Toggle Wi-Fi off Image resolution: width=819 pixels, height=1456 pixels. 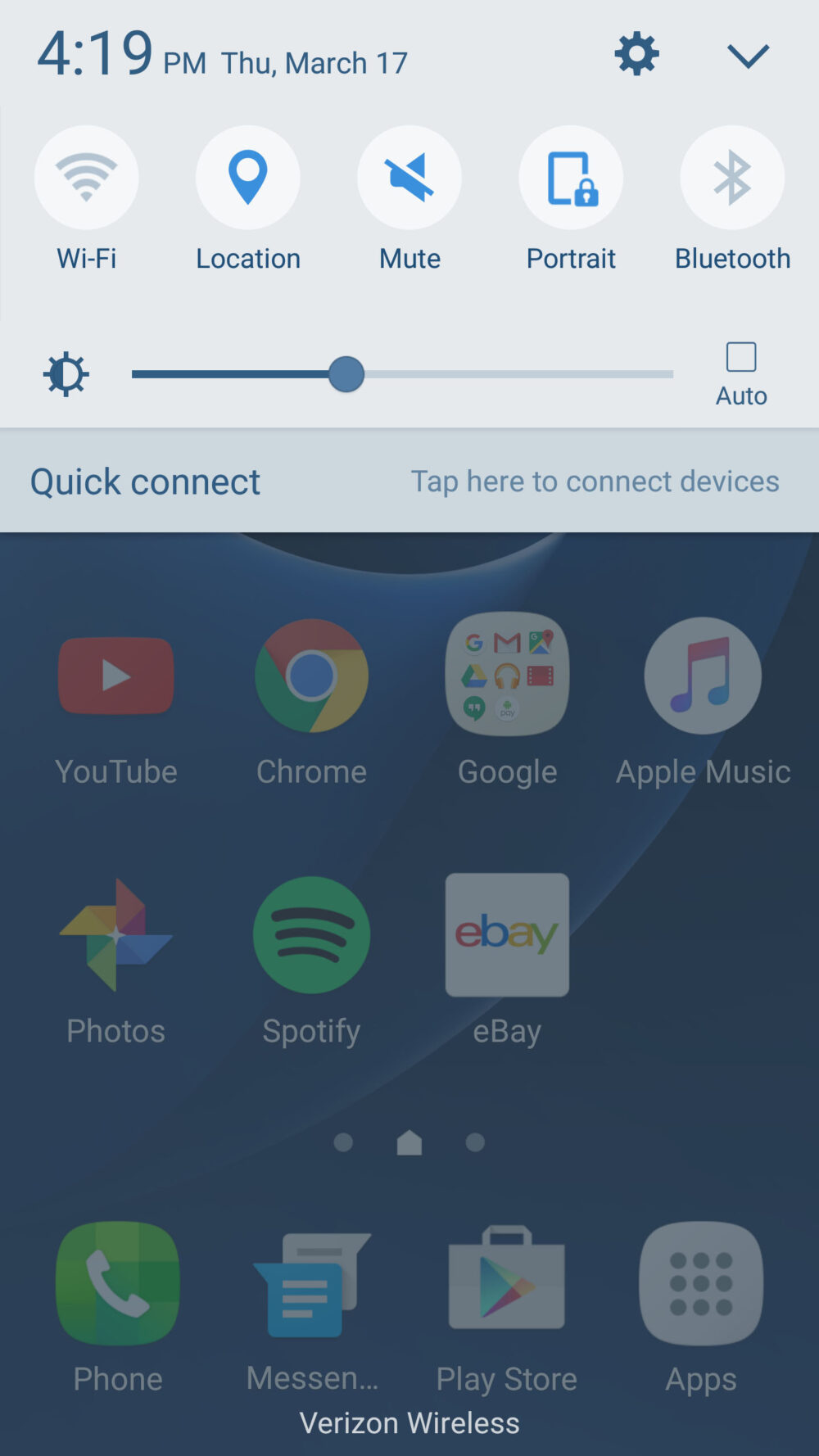87,177
